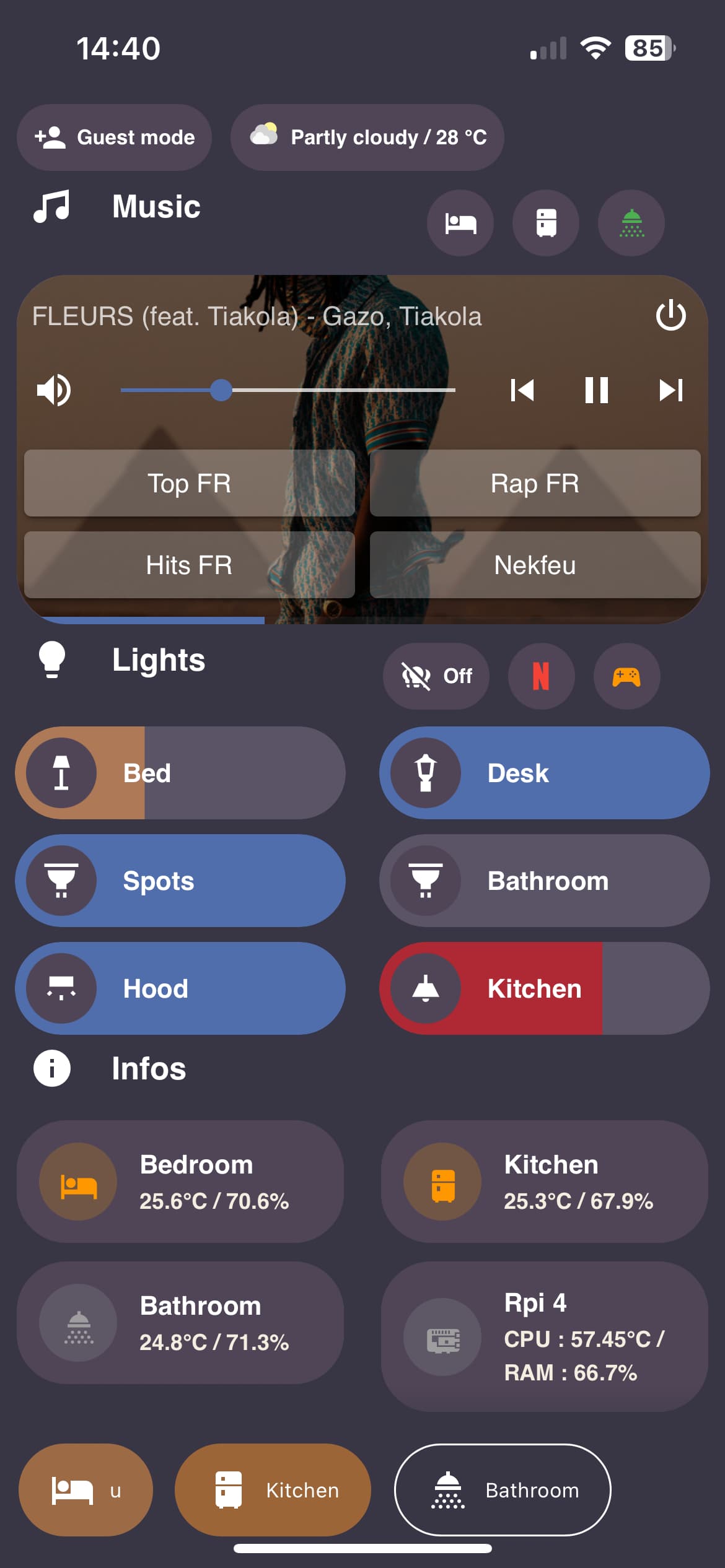Mute the music volume icon
725x1568 pixels.
coord(55,390)
